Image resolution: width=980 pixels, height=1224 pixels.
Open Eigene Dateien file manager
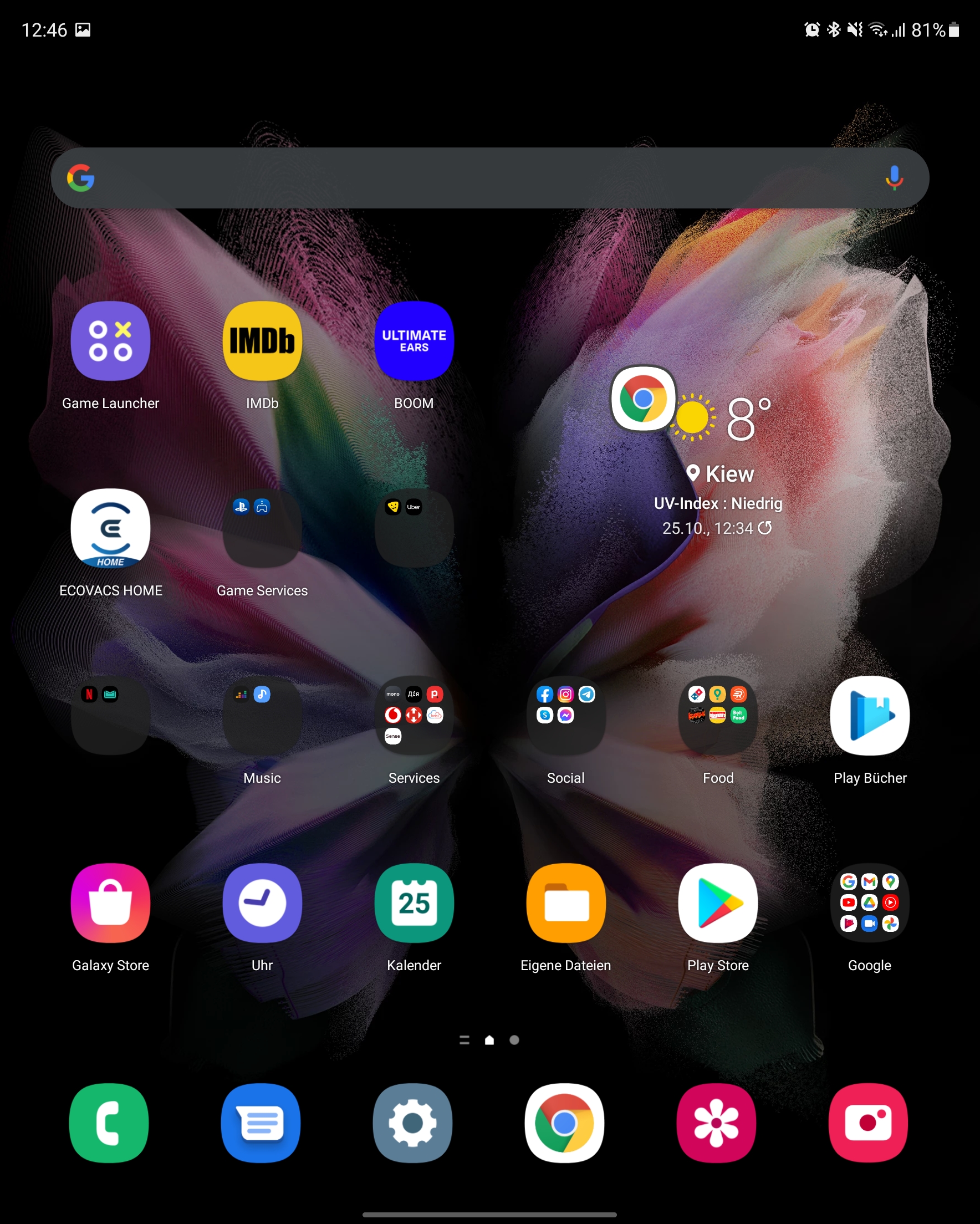coord(565,903)
